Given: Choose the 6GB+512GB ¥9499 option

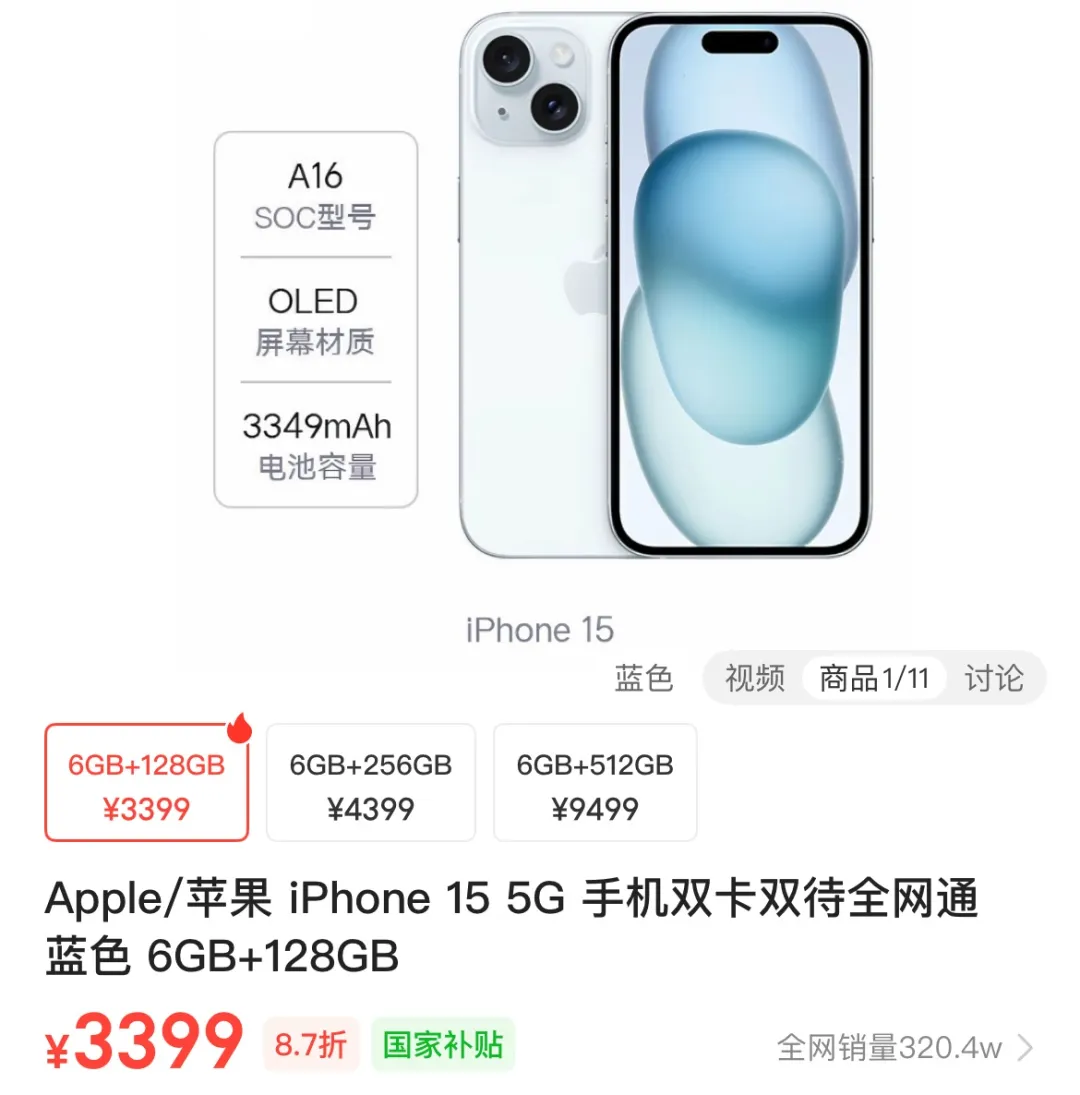Looking at the screenshot, I should pos(595,785).
